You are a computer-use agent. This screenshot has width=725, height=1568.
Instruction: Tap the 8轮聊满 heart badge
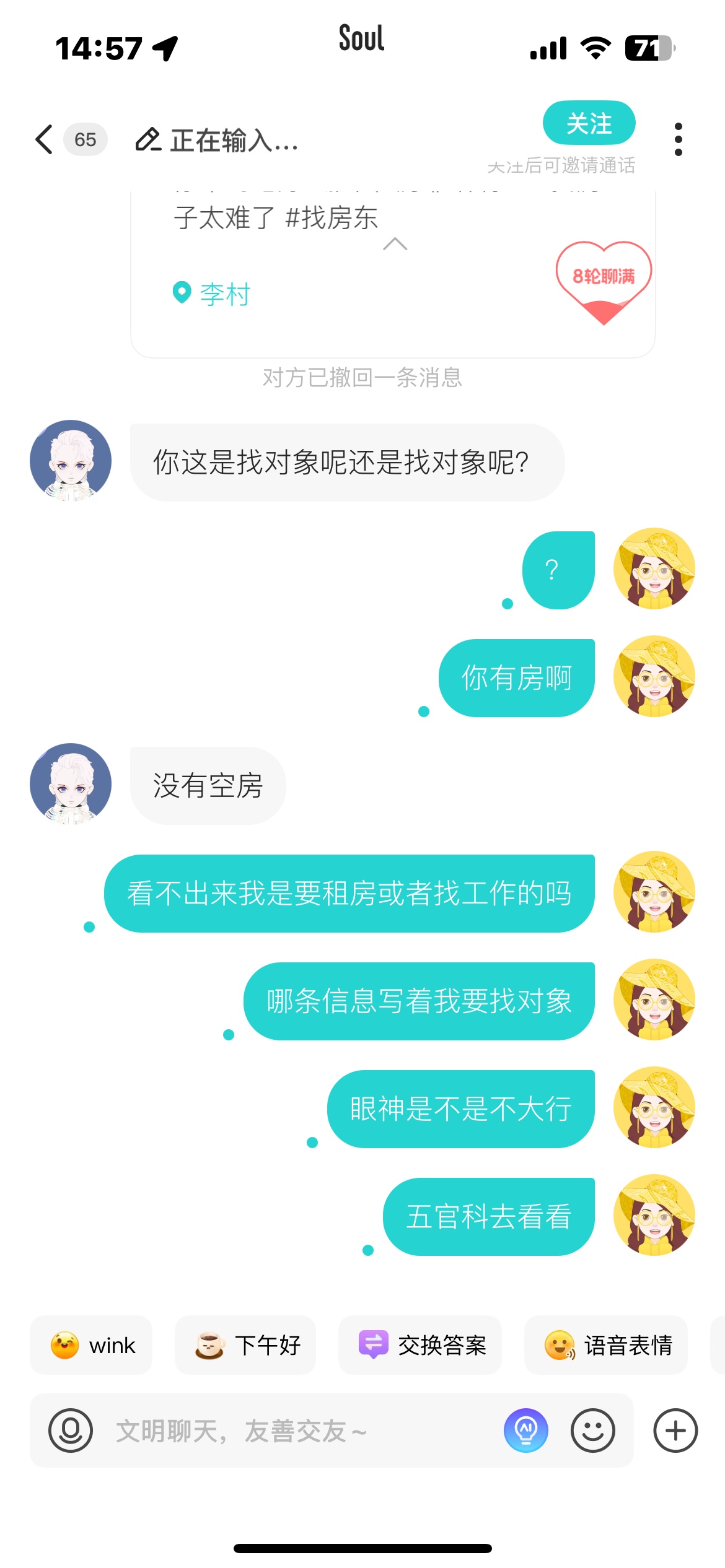point(603,279)
